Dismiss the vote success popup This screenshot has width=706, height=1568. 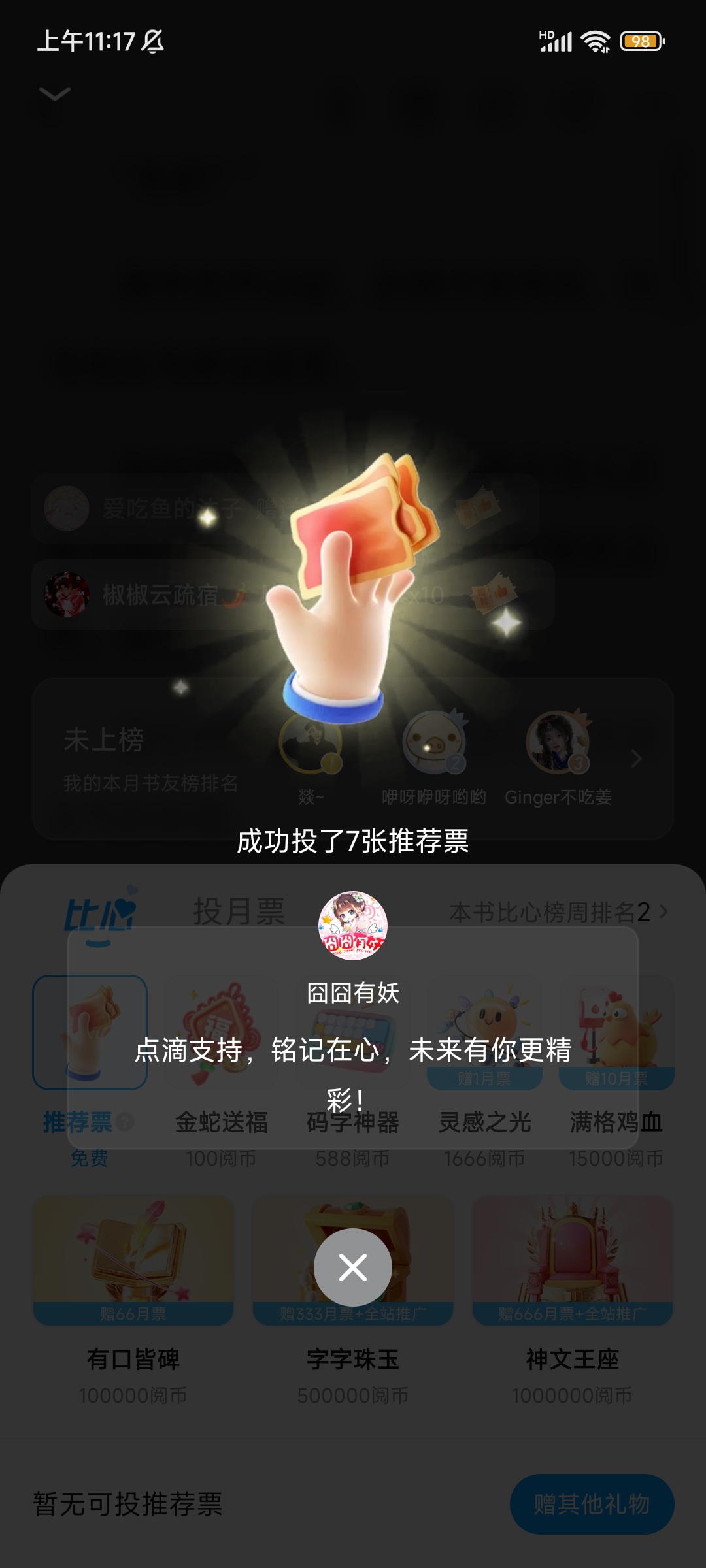tap(353, 1267)
